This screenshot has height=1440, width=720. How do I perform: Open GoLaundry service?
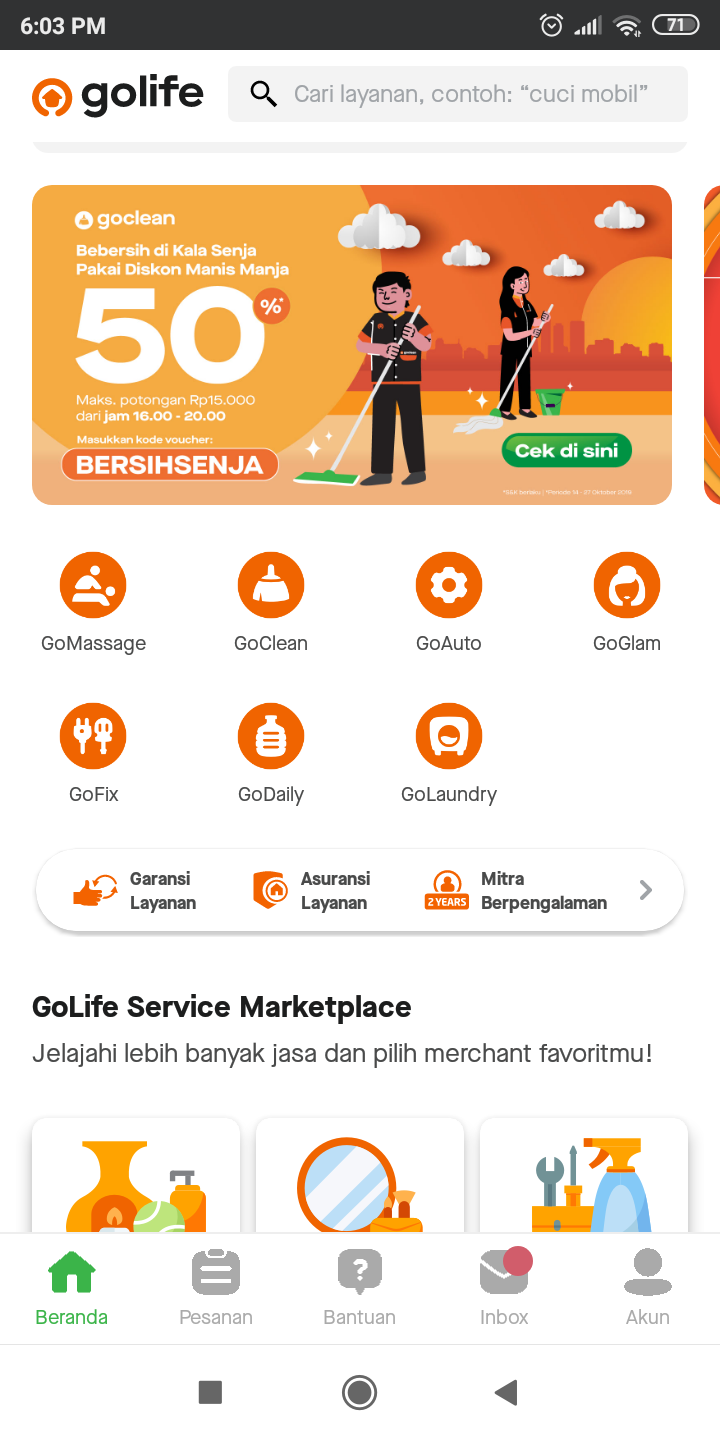click(x=449, y=754)
